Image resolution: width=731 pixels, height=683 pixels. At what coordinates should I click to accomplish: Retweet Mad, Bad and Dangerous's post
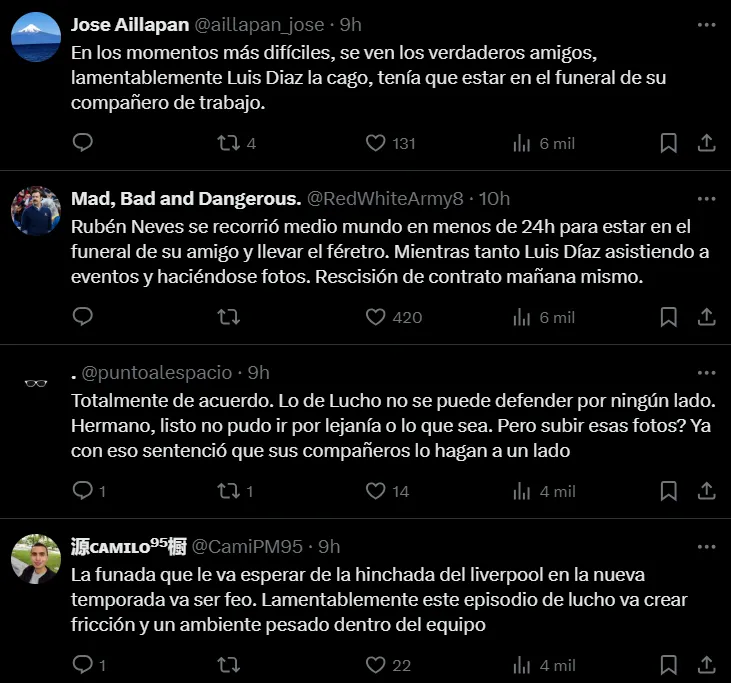229,317
